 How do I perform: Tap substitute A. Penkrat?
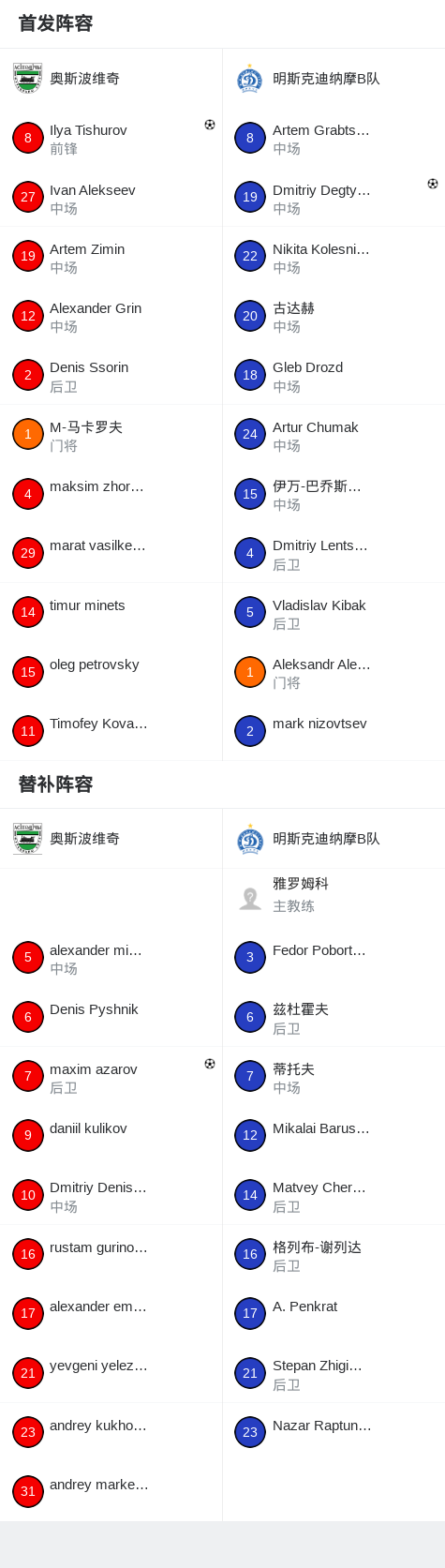pos(334,1313)
